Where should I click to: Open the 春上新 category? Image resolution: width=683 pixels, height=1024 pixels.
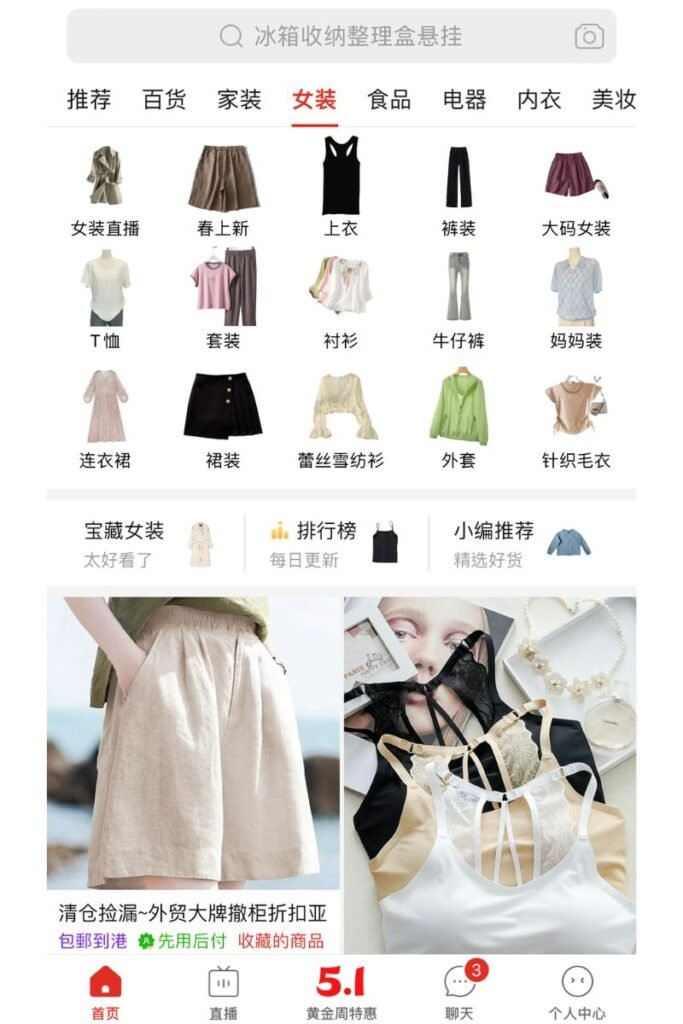(223, 190)
